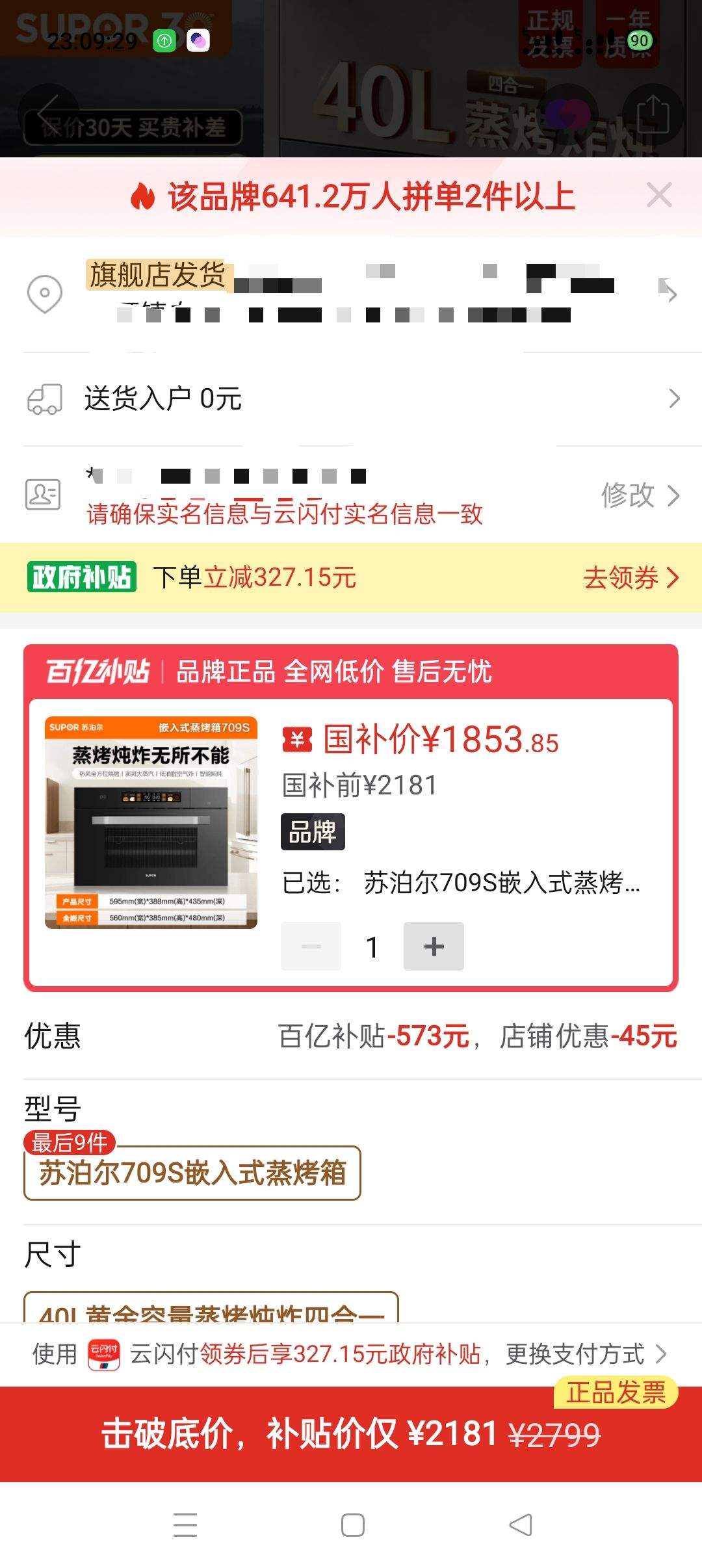This screenshot has height=1568, width=702.
Task: Increase quantity with the plus stepper
Action: (434, 947)
